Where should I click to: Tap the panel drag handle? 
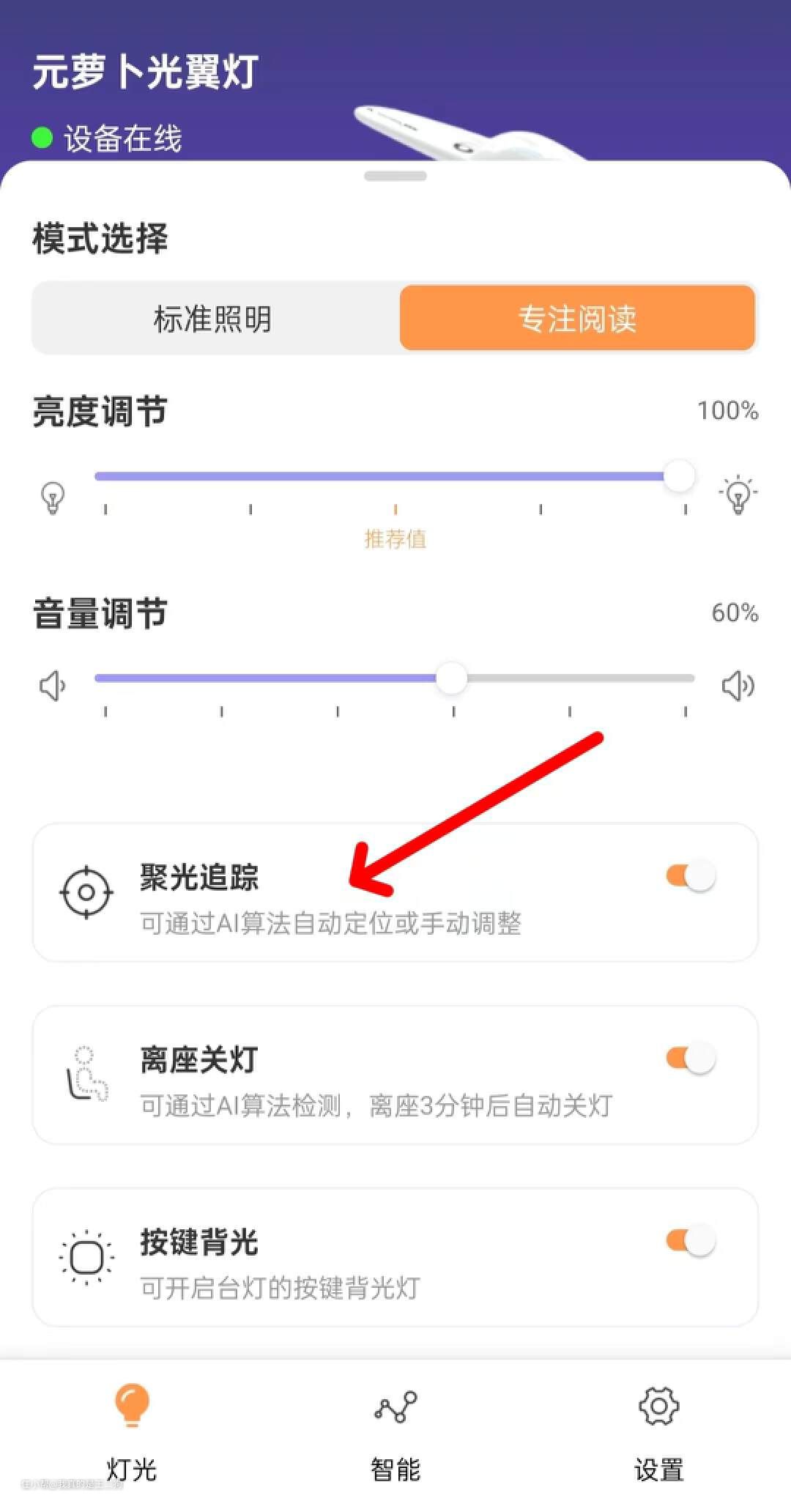tap(395, 176)
